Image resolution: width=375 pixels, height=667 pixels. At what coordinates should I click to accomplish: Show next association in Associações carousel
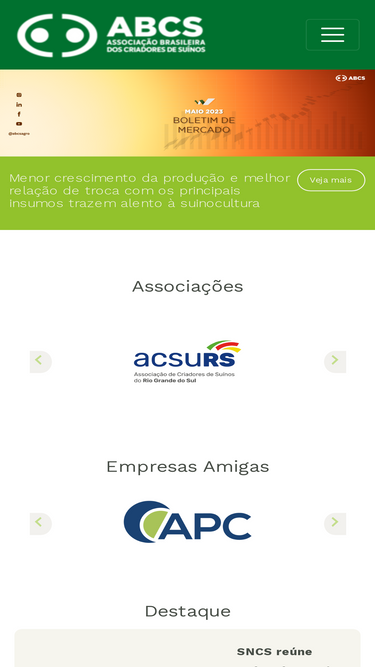point(335,362)
